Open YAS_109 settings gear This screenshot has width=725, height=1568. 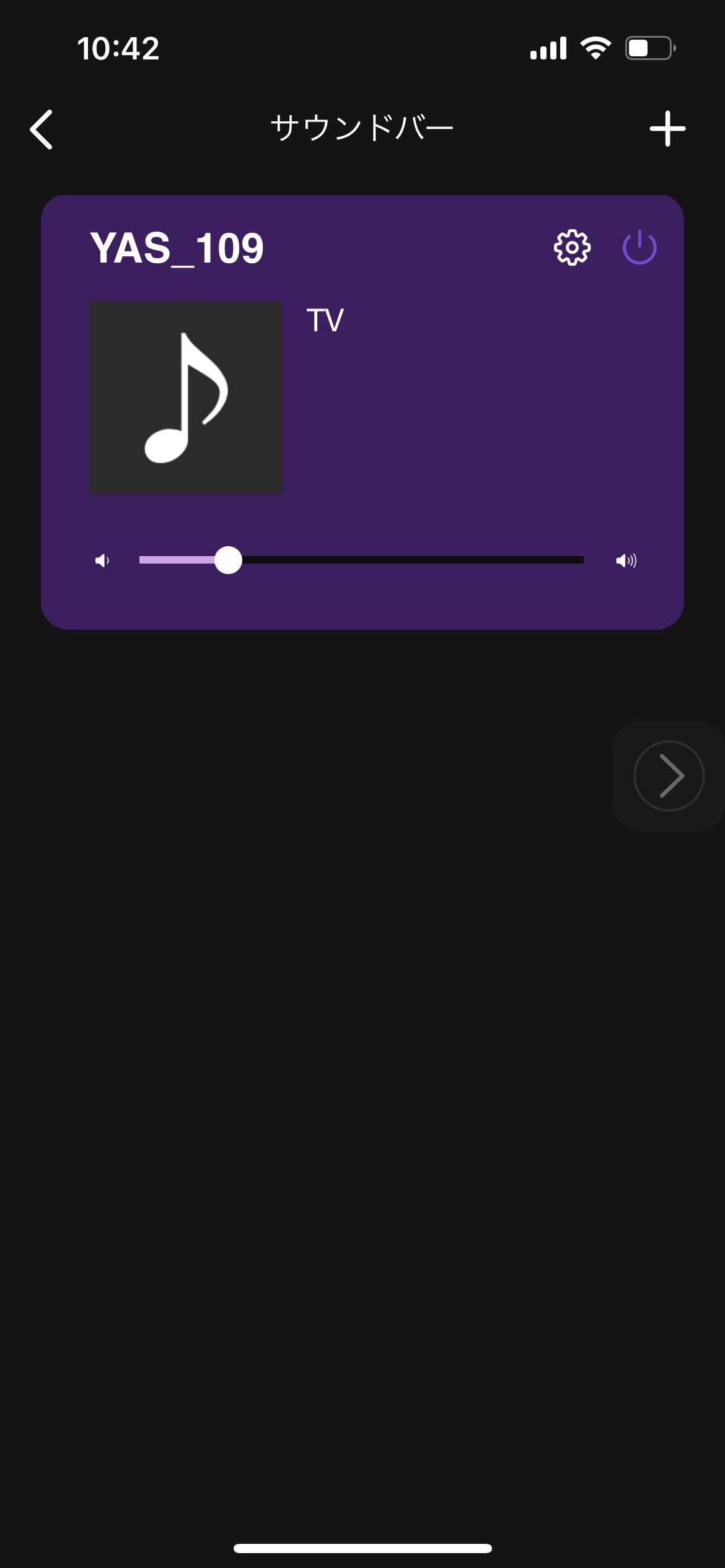click(572, 248)
